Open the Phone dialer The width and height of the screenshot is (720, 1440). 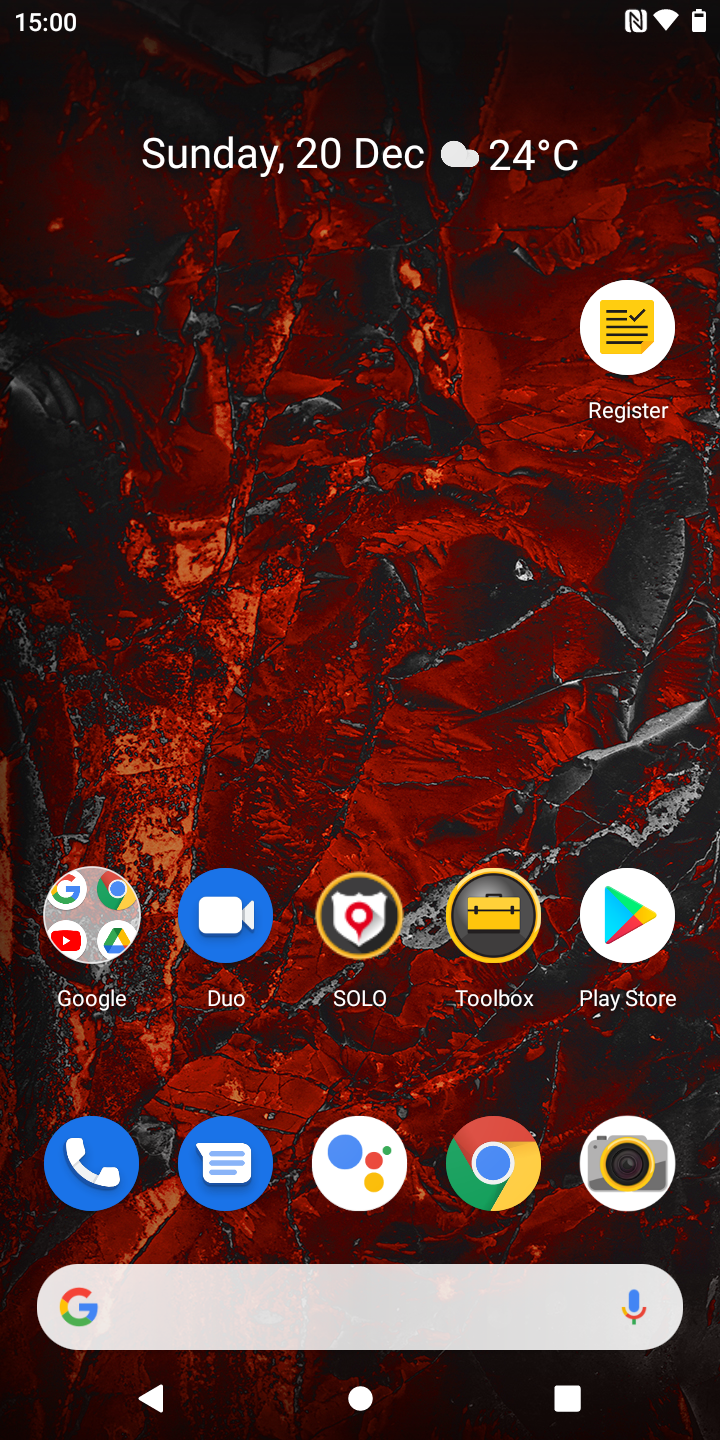click(92, 1163)
